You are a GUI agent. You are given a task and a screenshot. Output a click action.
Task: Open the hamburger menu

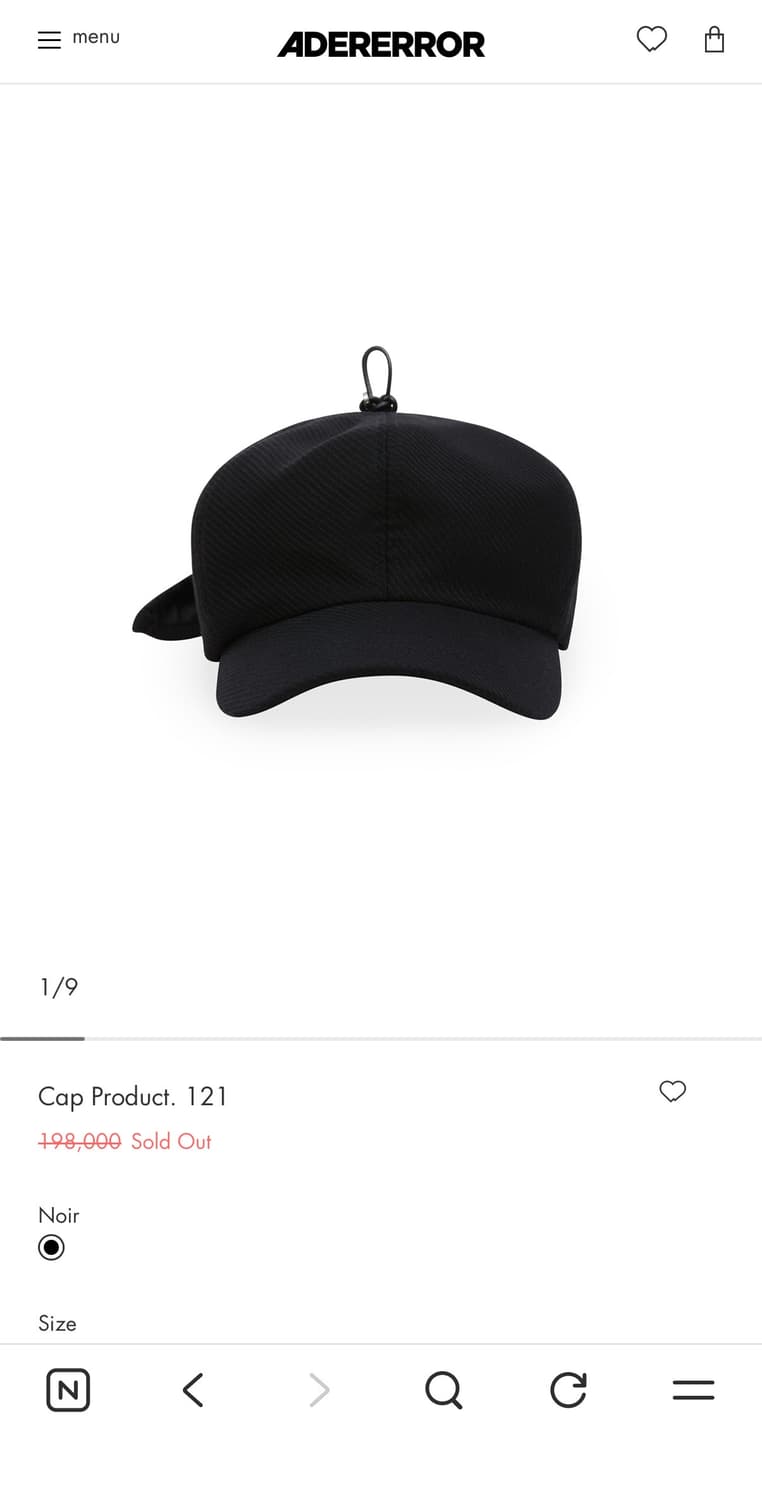tap(48, 39)
